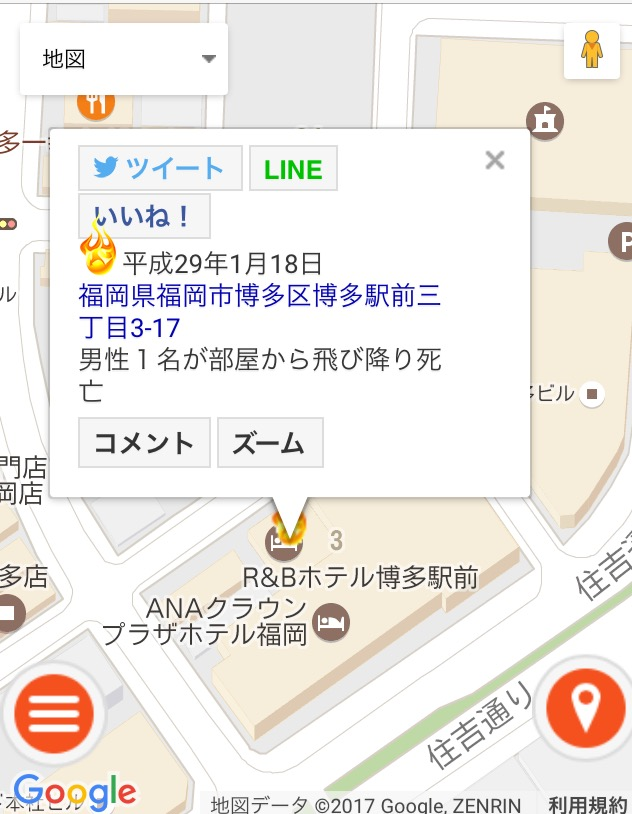632x814 pixels.
Task: Tap the Street View pegman icon
Action: (592, 50)
